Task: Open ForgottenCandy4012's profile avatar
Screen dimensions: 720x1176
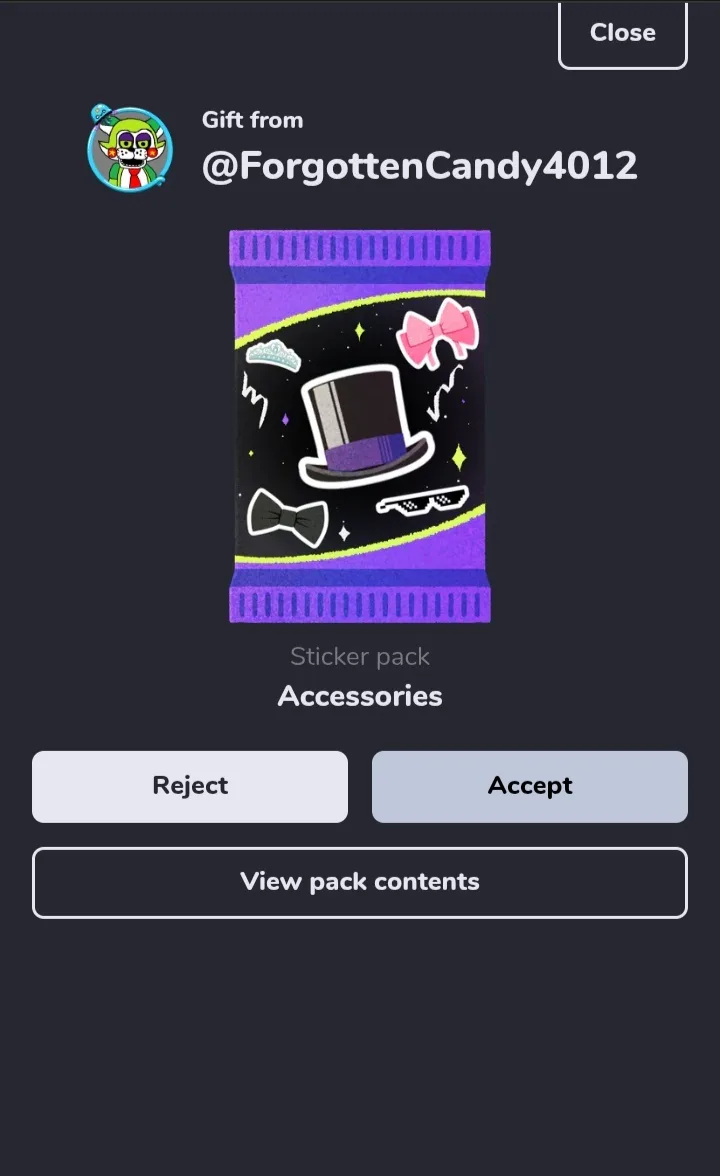Action: point(130,148)
